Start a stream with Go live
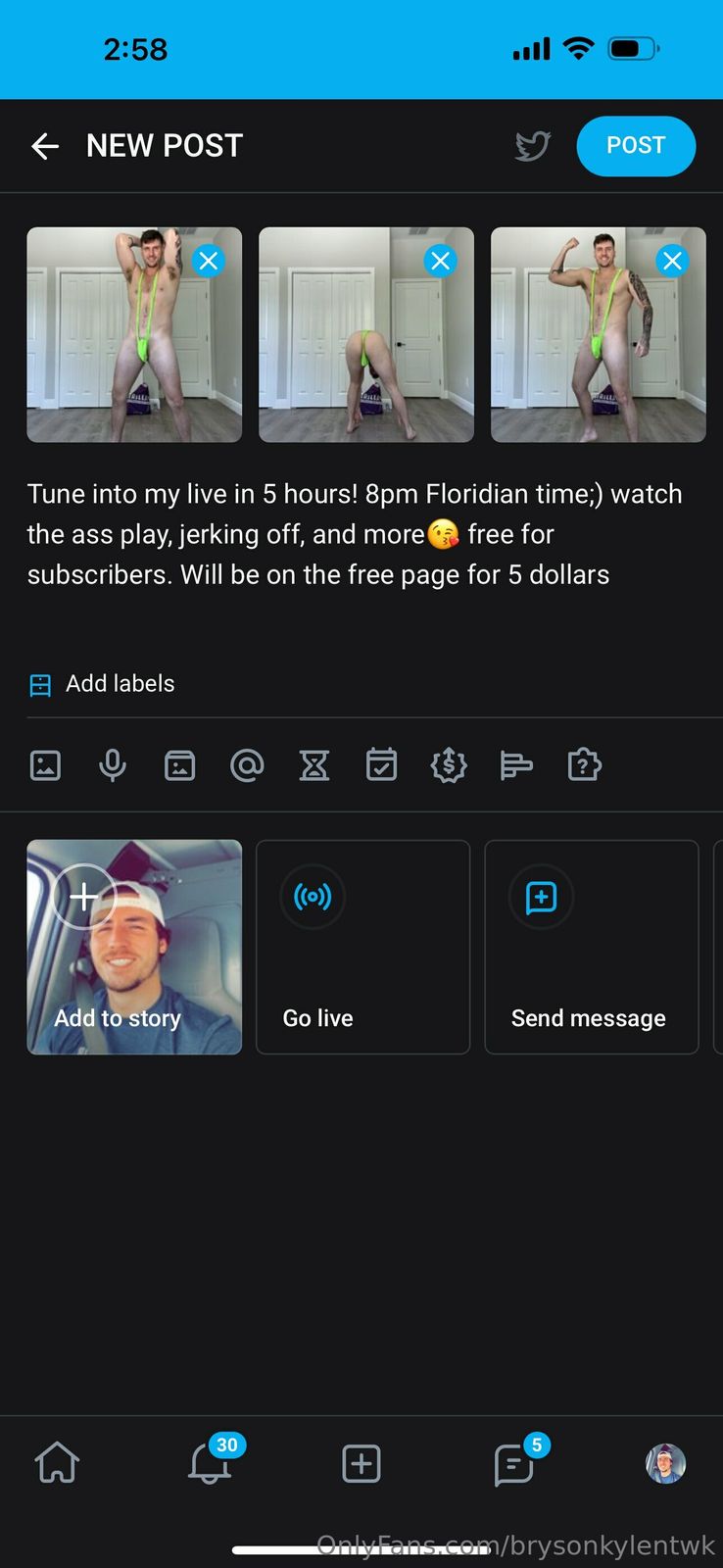723x1568 pixels. pyautogui.click(x=362, y=947)
